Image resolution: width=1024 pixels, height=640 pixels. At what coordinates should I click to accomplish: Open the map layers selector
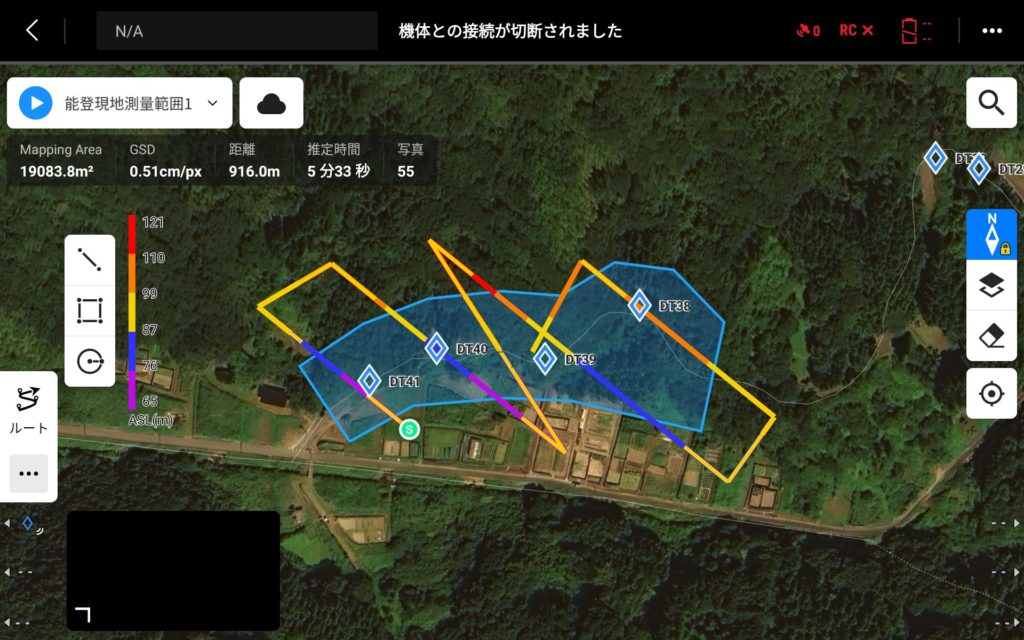coord(991,286)
